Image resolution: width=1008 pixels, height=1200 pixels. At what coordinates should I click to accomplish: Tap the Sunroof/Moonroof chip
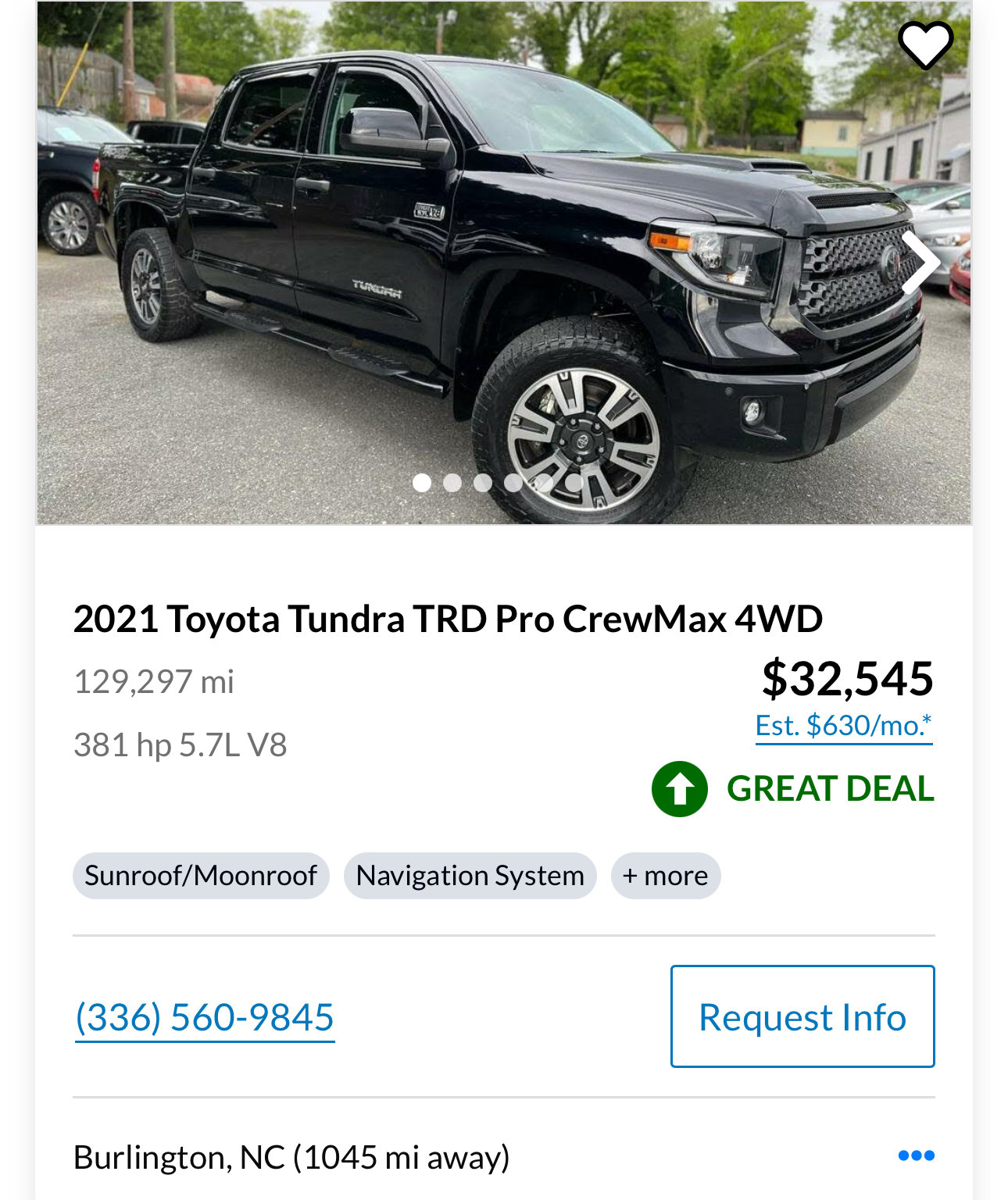click(201, 876)
